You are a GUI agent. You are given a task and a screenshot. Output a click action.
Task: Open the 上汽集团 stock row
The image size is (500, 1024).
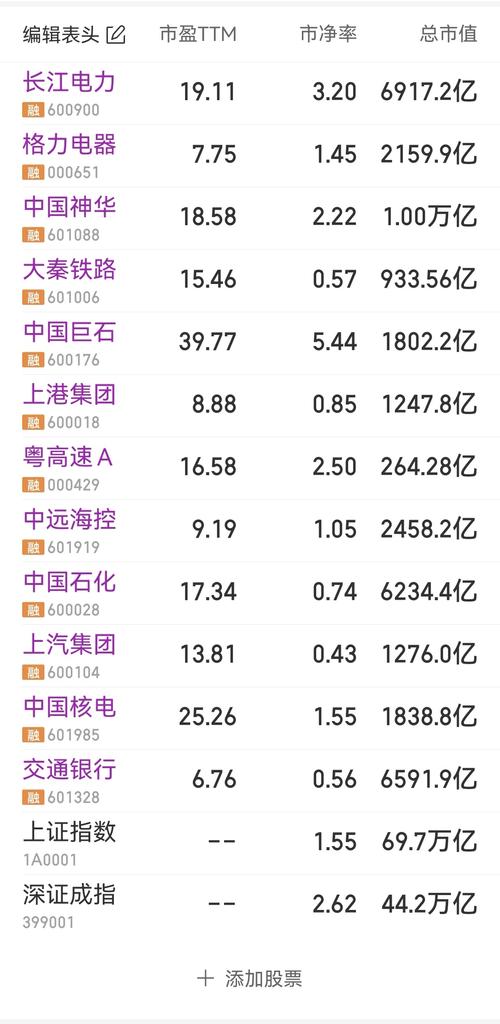click(250, 656)
